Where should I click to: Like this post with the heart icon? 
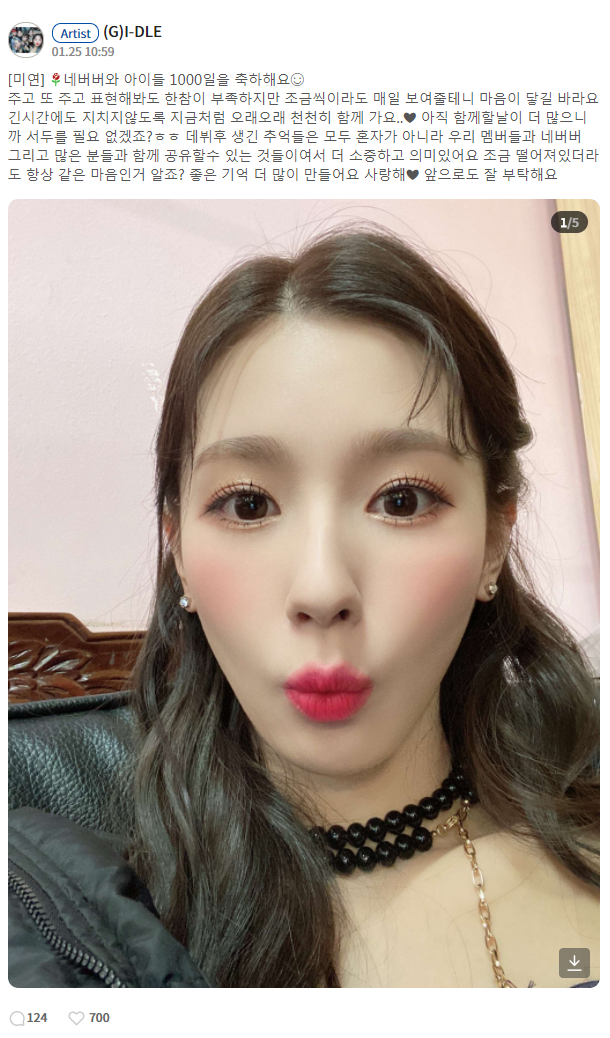pyautogui.click(x=77, y=1017)
